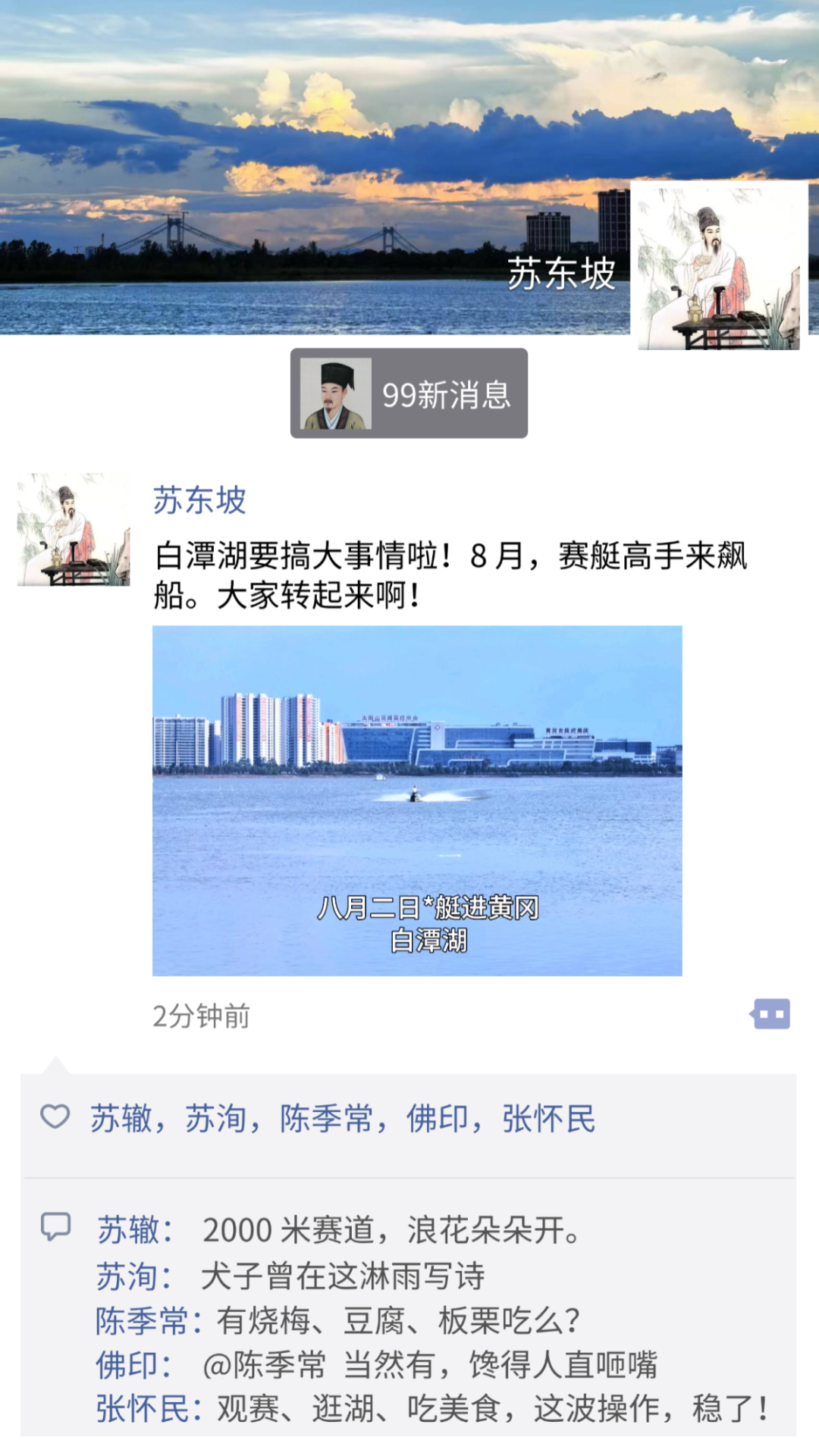Open the like and comment menu button

pyautogui.click(x=770, y=1014)
